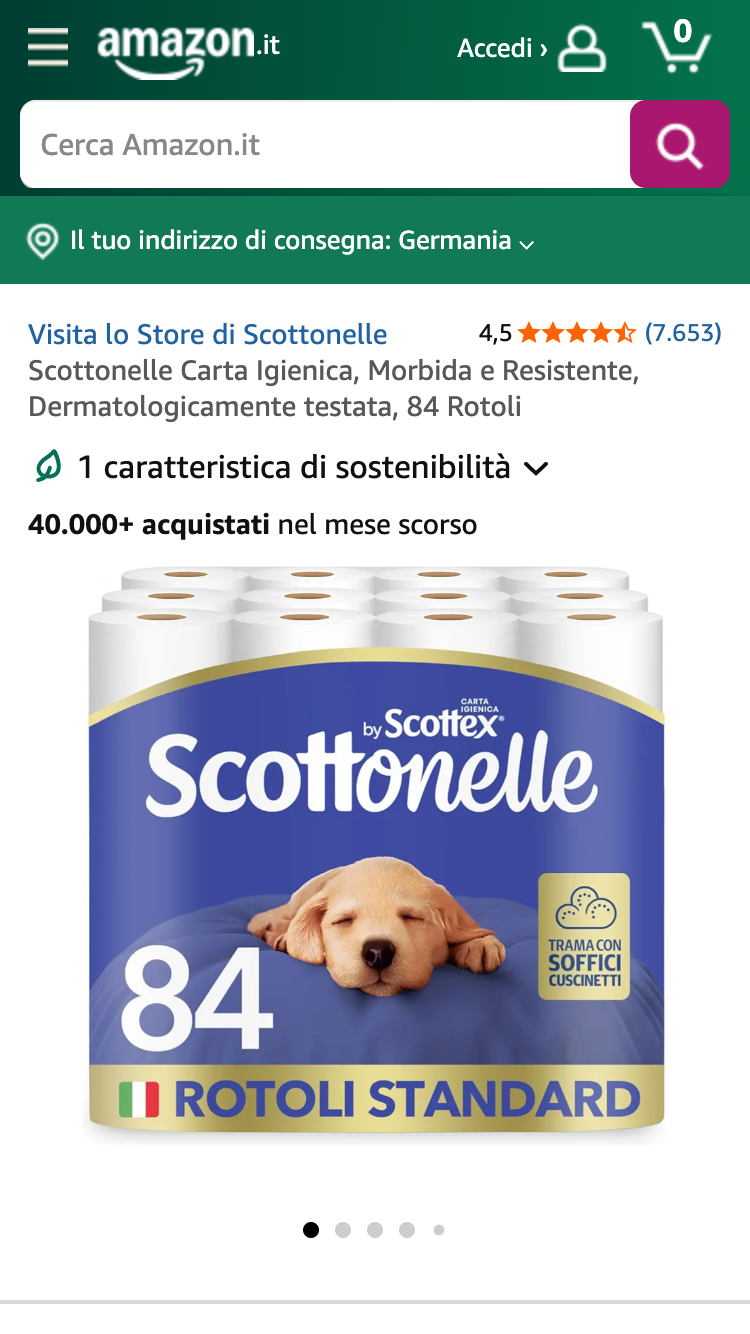This screenshot has height=1334, width=750.
Task: Click the magnifying glass search icon
Action: coord(679,143)
